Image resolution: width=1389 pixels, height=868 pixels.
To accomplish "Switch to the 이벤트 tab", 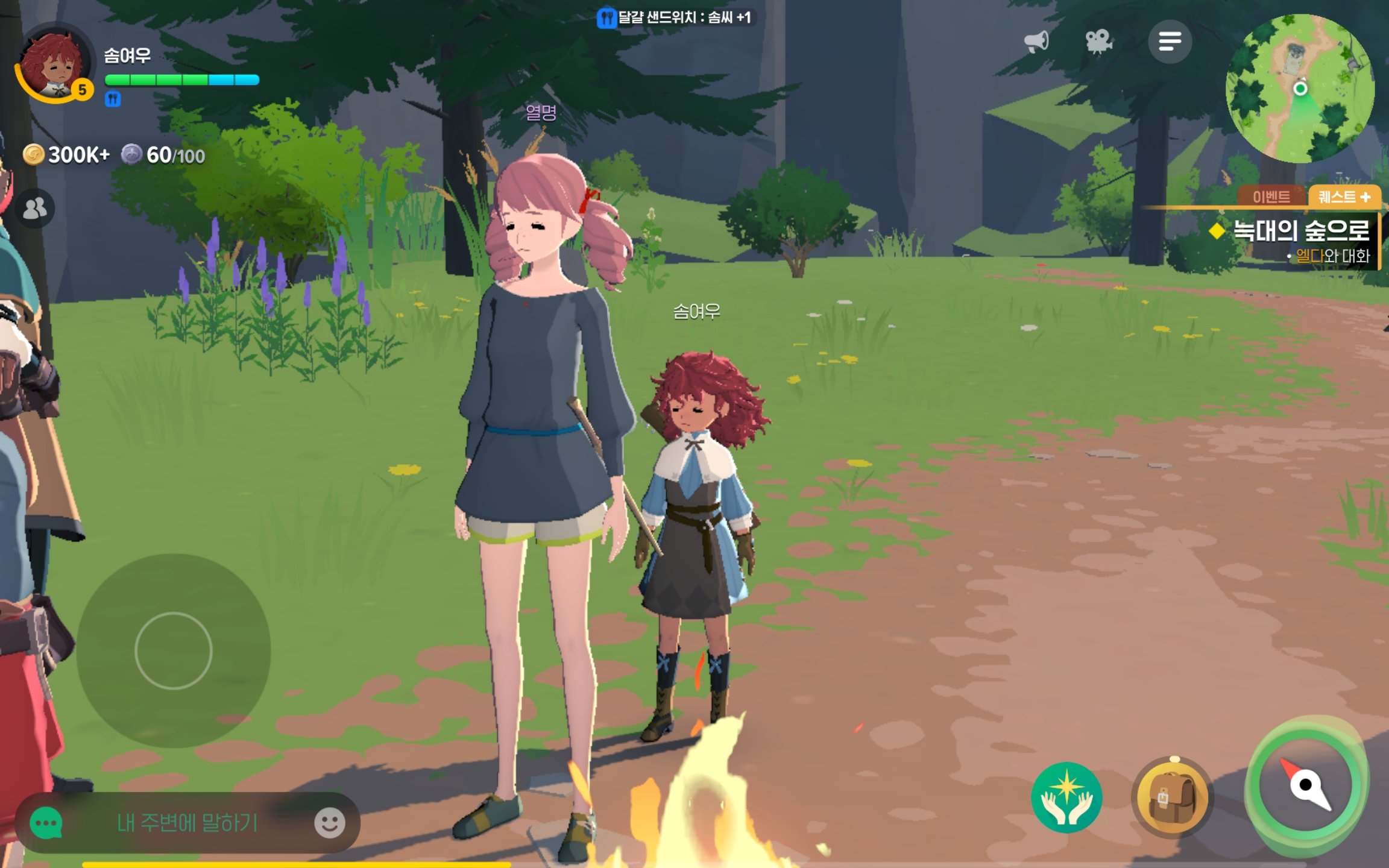I will [1271, 197].
